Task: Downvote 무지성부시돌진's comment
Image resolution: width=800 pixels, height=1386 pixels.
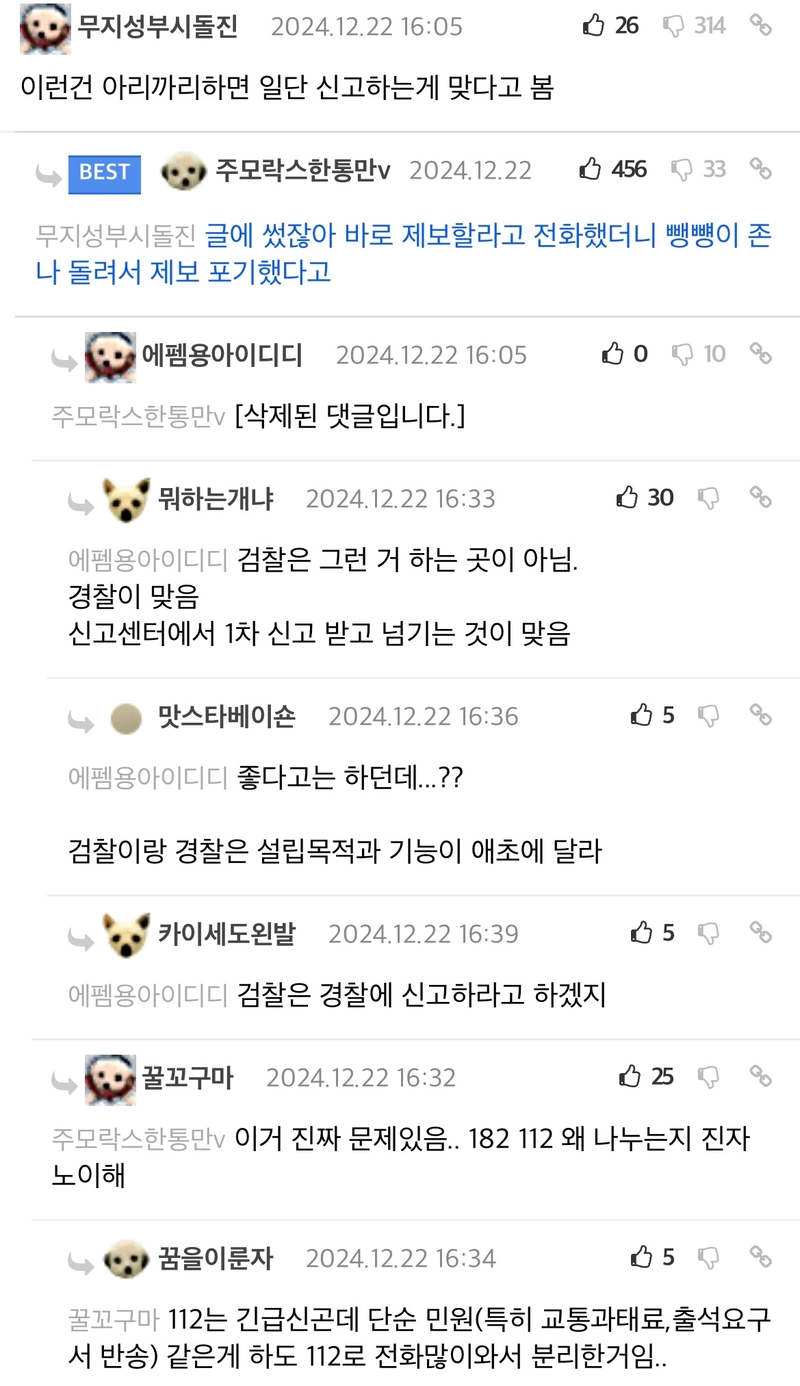Action: pos(677,26)
